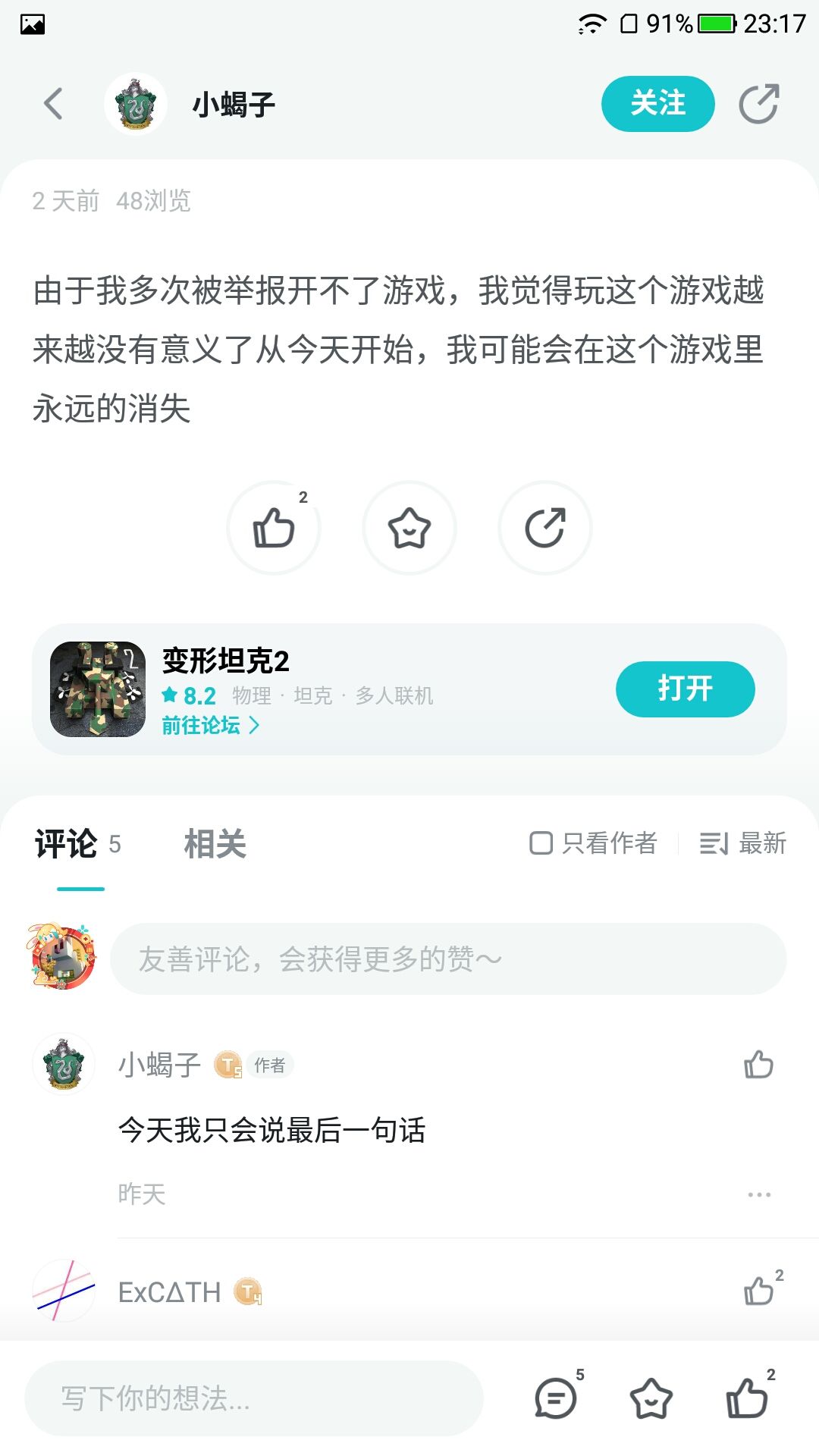The height and width of the screenshot is (1456, 819).
Task: Share the post with the circle share icon
Action: tap(545, 528)
